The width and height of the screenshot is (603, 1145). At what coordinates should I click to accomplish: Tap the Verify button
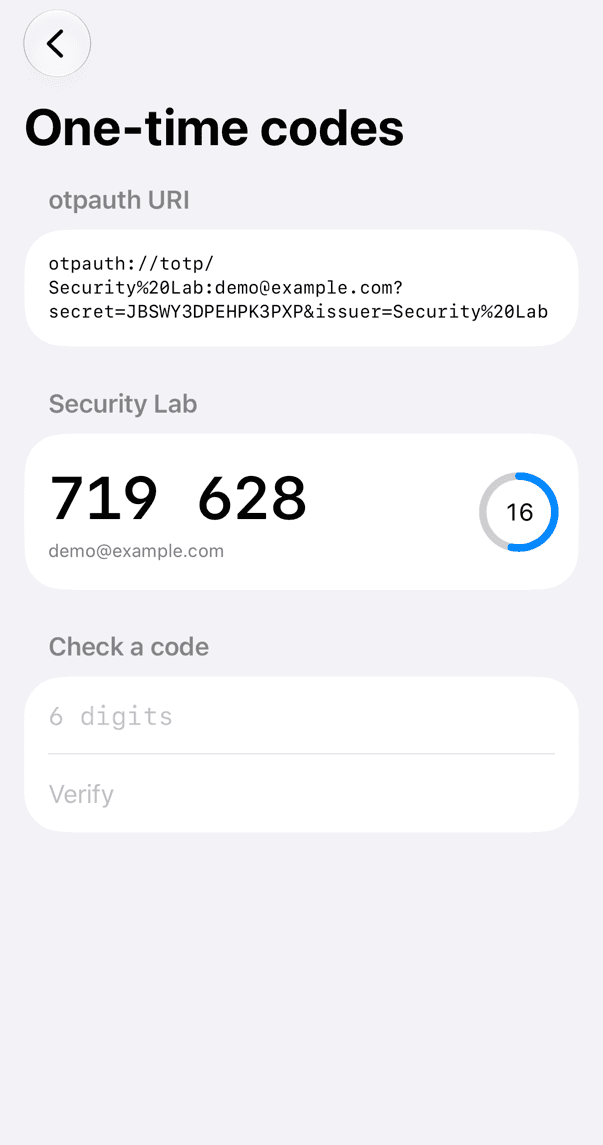302,794
